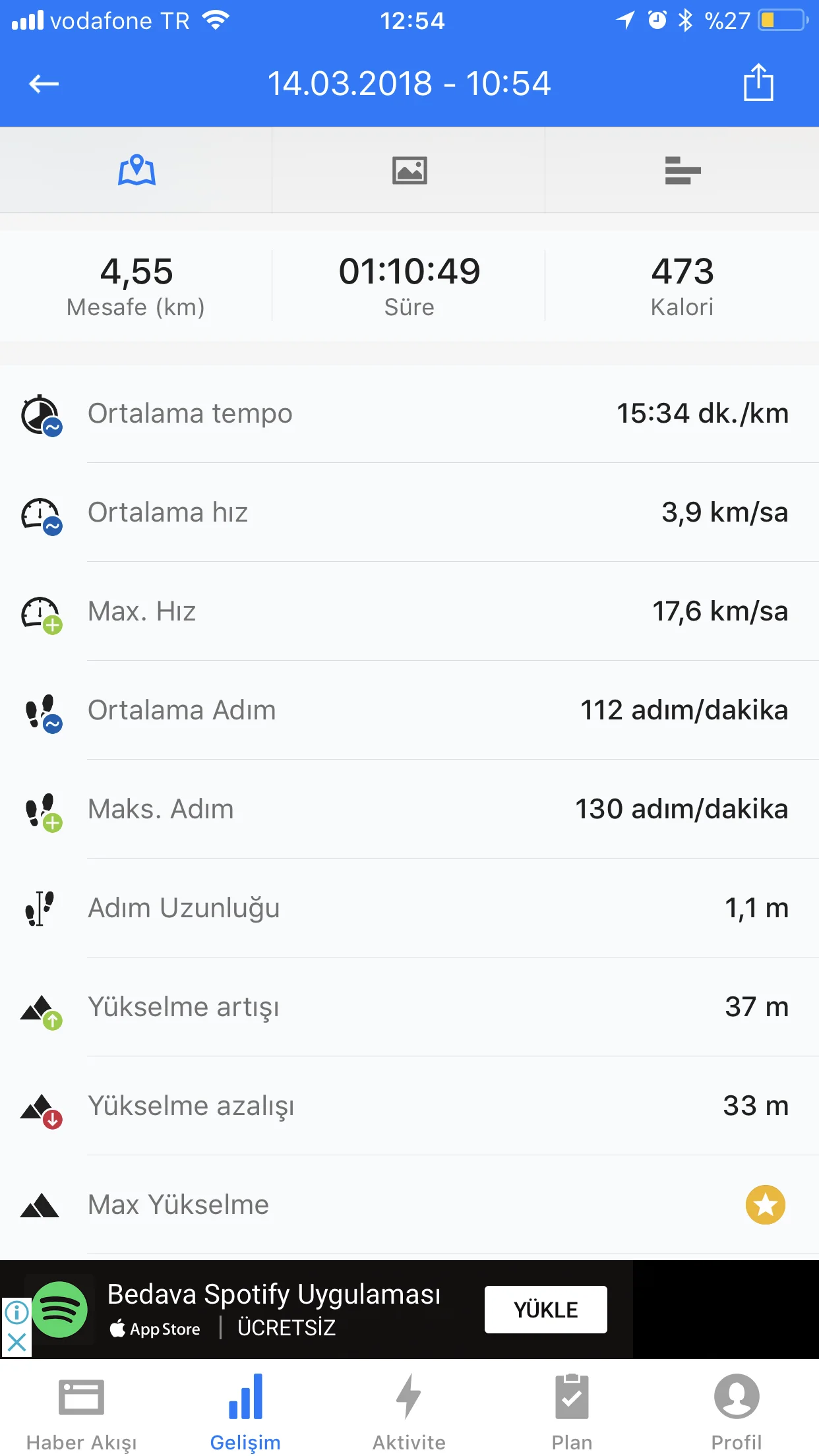Switch to the splits chart tab
This screenshot has height=1456, width=819.
[682, 171]
